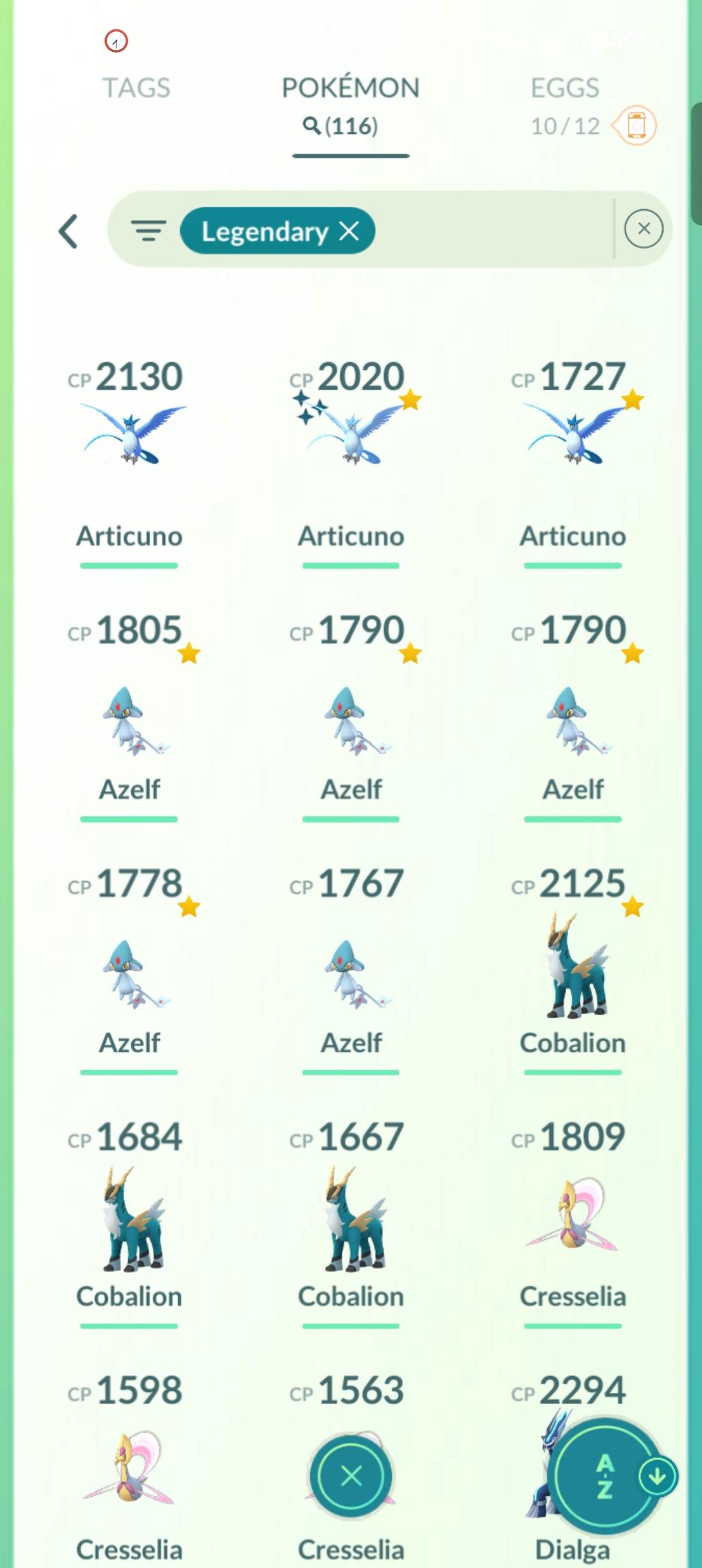Remove the Legendary filter chip
The width and height of the screenshot is (702, 1568).
click(350, 231)
